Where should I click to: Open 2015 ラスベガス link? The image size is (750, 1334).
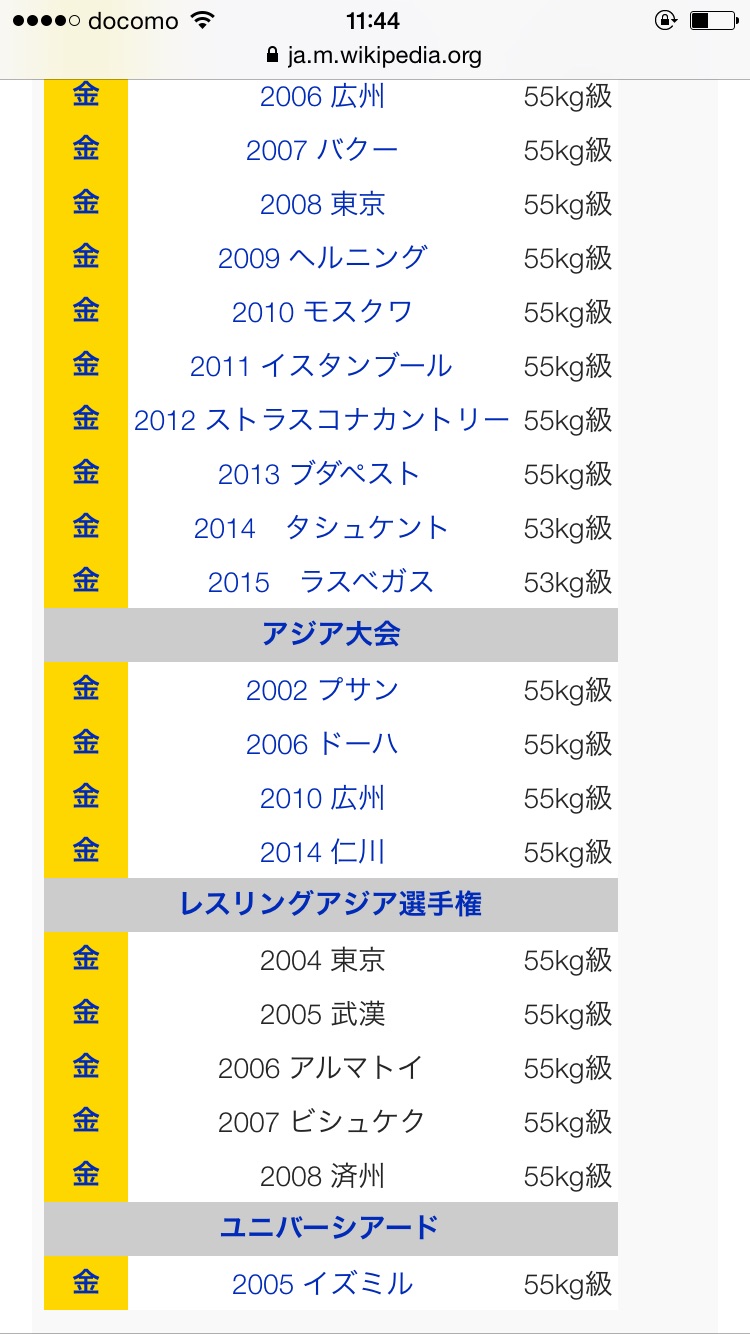coord(322,583)
